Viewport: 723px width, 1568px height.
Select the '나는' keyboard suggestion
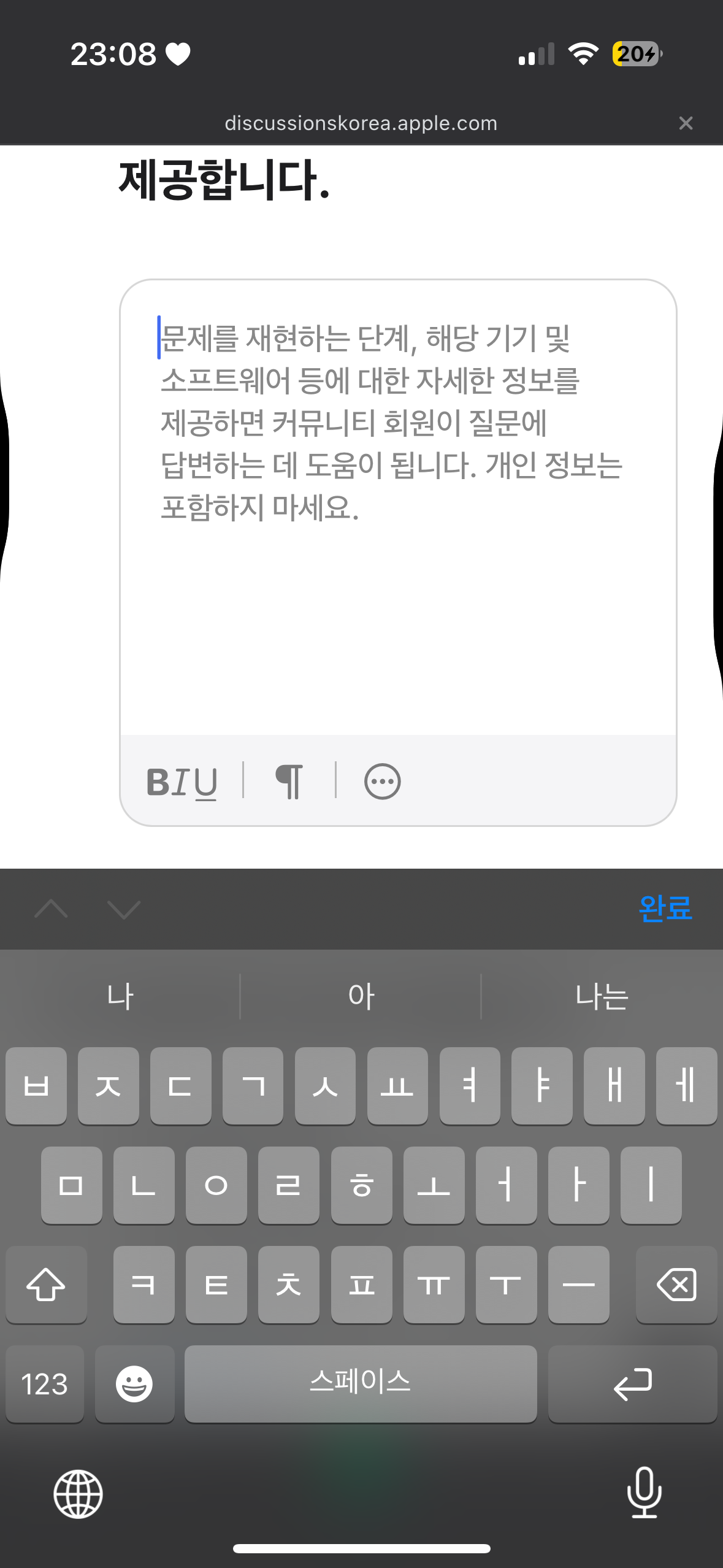click(602, 996)
